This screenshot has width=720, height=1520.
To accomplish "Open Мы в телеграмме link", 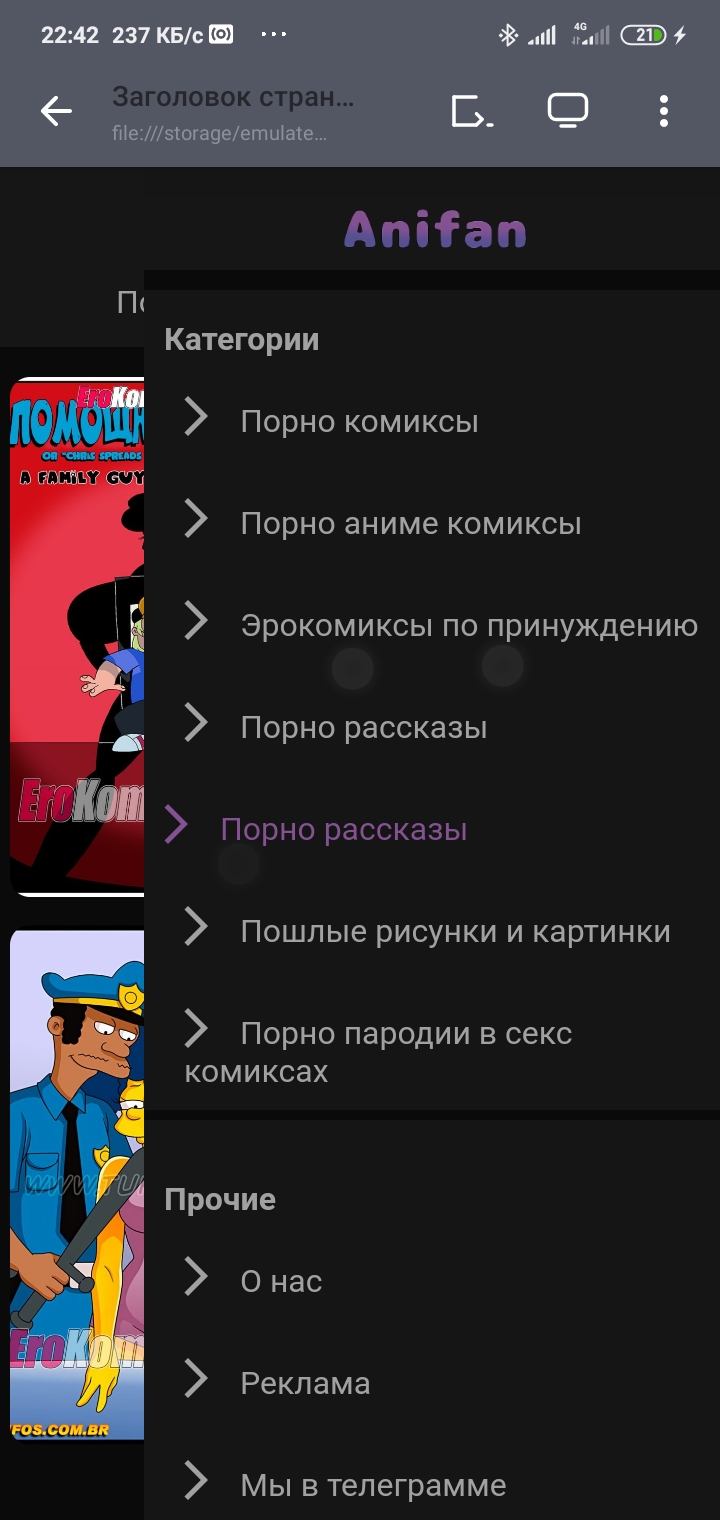I will 432,1485.
